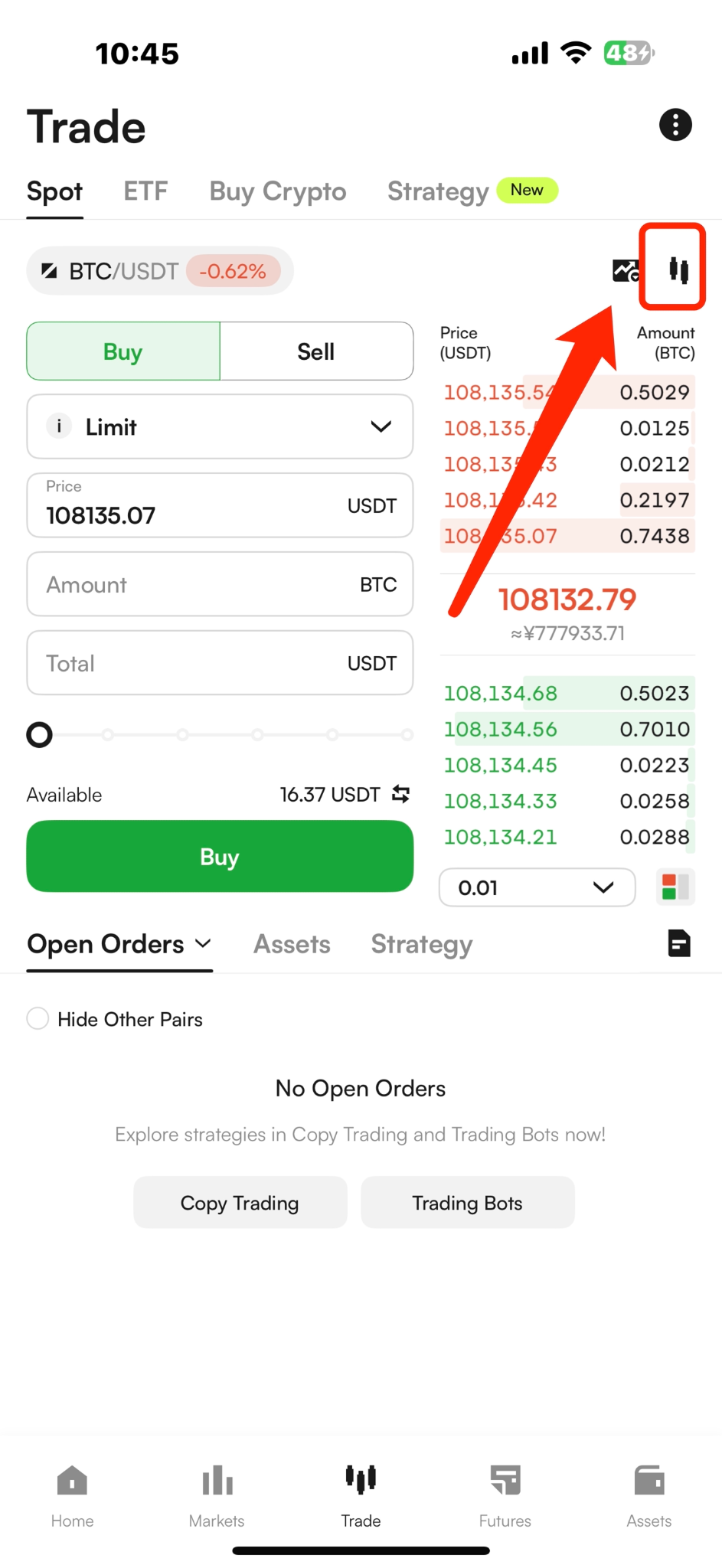Switch to the Assets section under orders
The image size is (722, 1568).
[x=292, y=944]
